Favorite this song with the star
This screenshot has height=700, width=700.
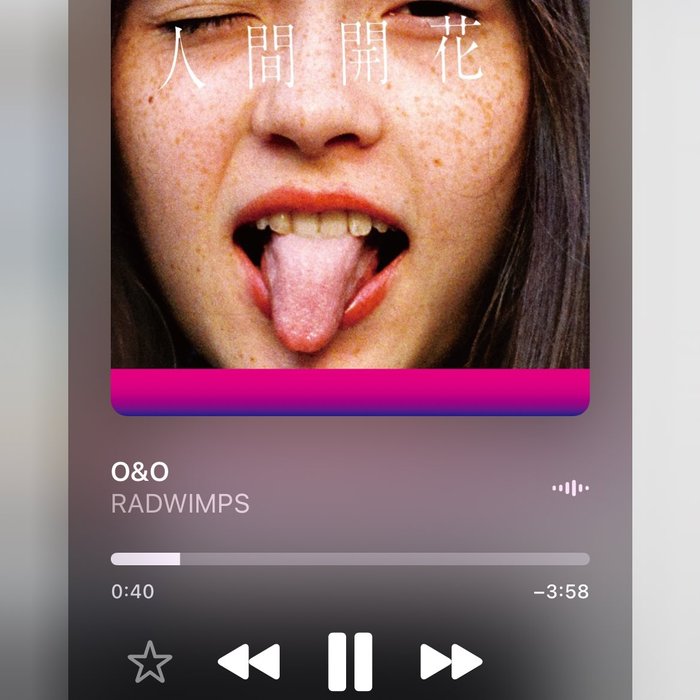click(150, 663)
